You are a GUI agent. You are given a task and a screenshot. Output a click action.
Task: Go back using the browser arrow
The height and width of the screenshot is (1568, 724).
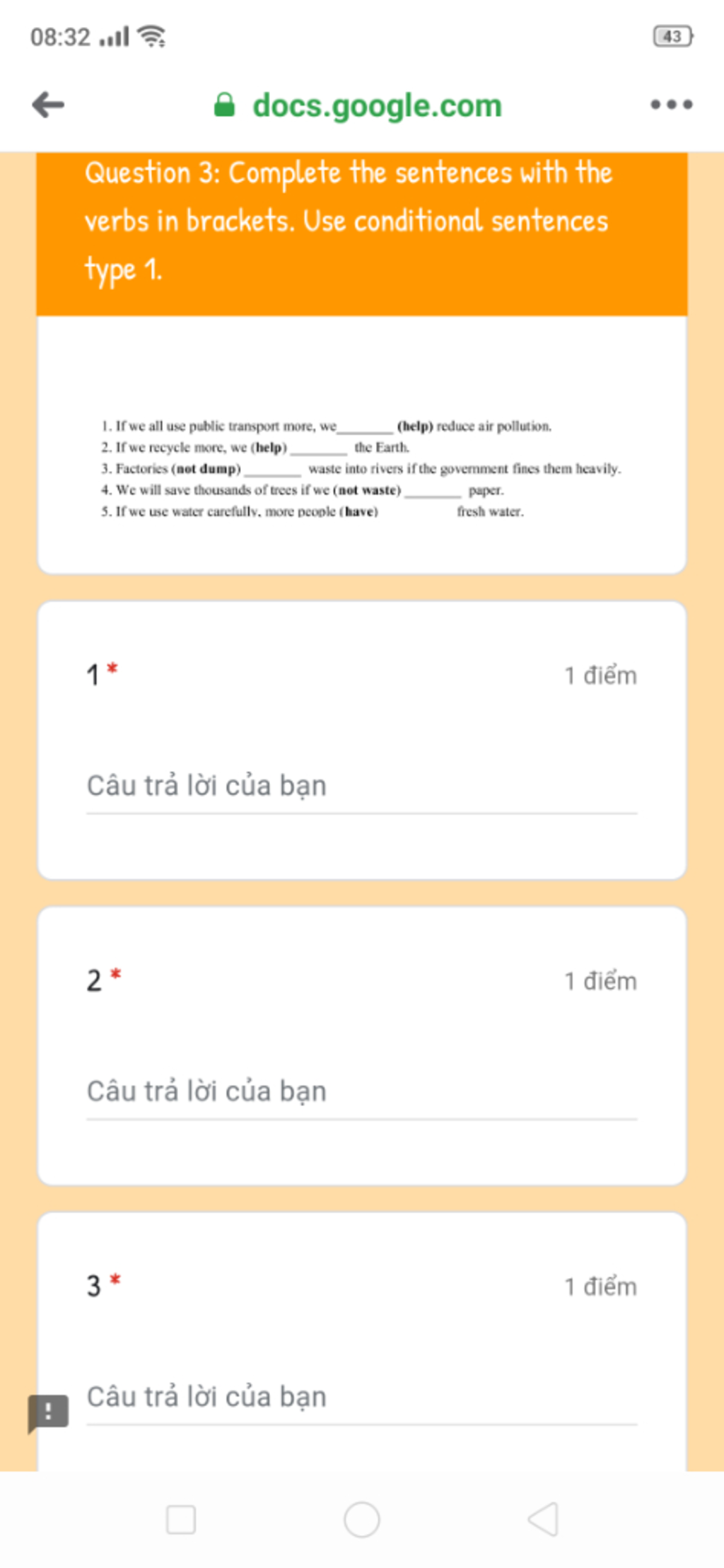(x=48, y=105)
